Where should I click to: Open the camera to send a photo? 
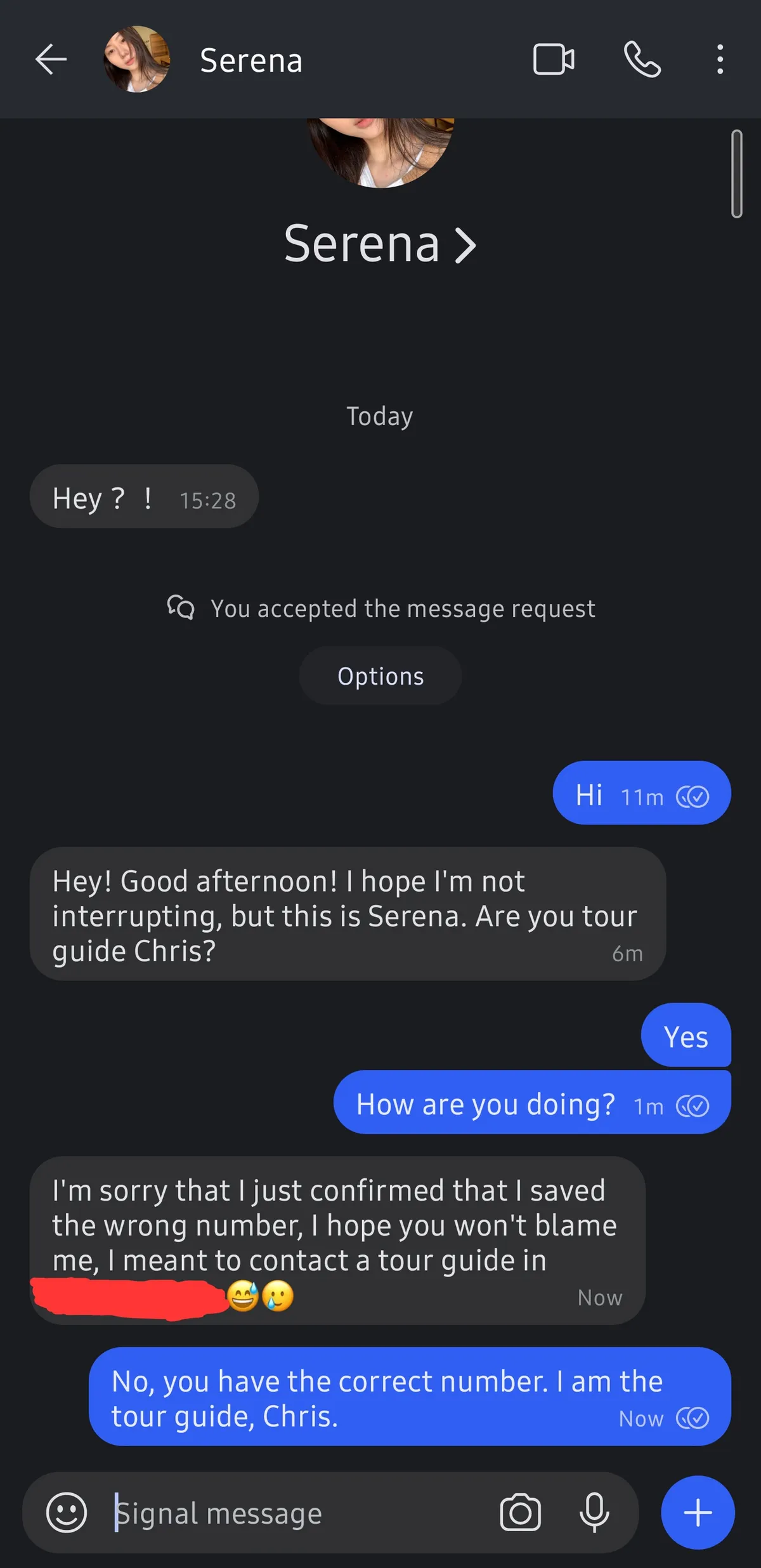[x=520, y=1513]
